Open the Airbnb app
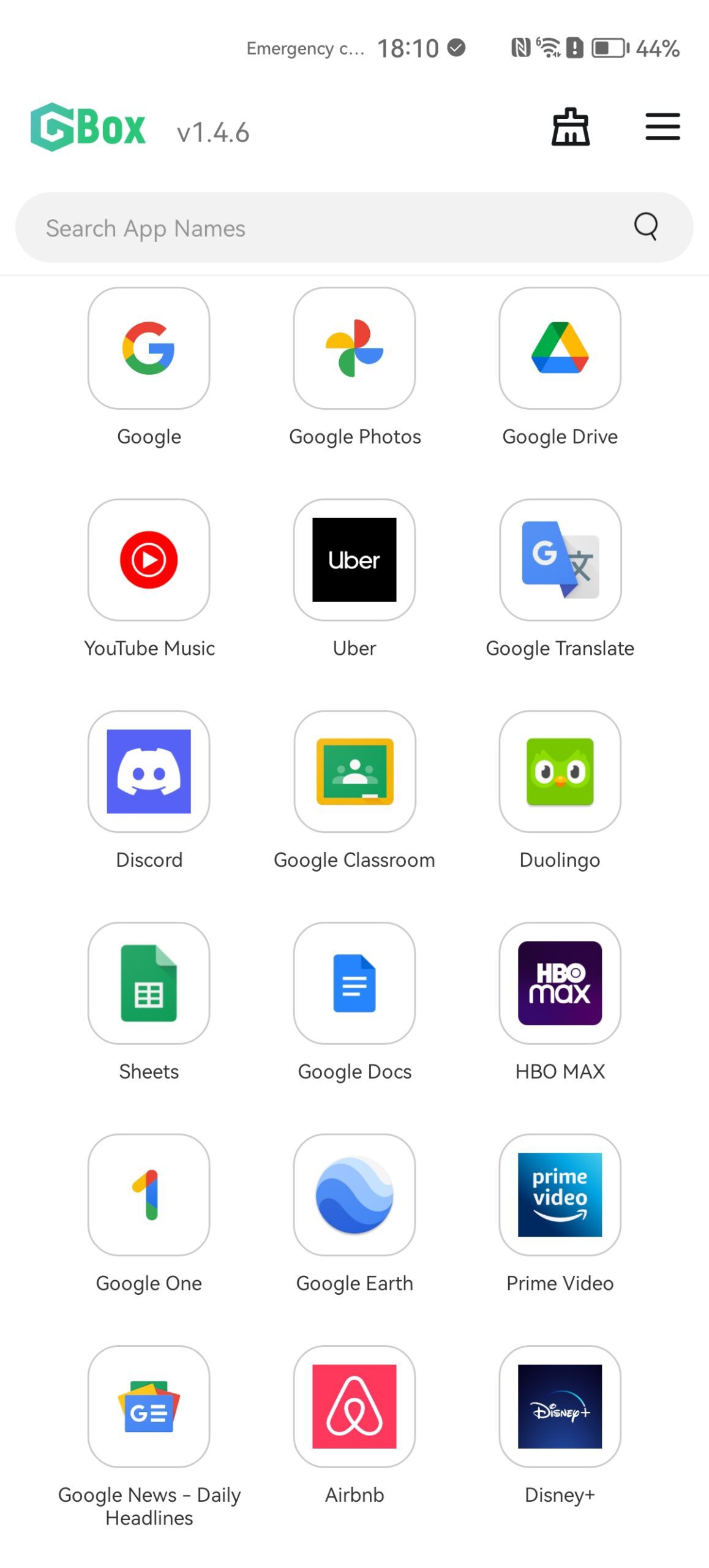The height and width of the screenshot is (1568, 709). [354, 1406]
